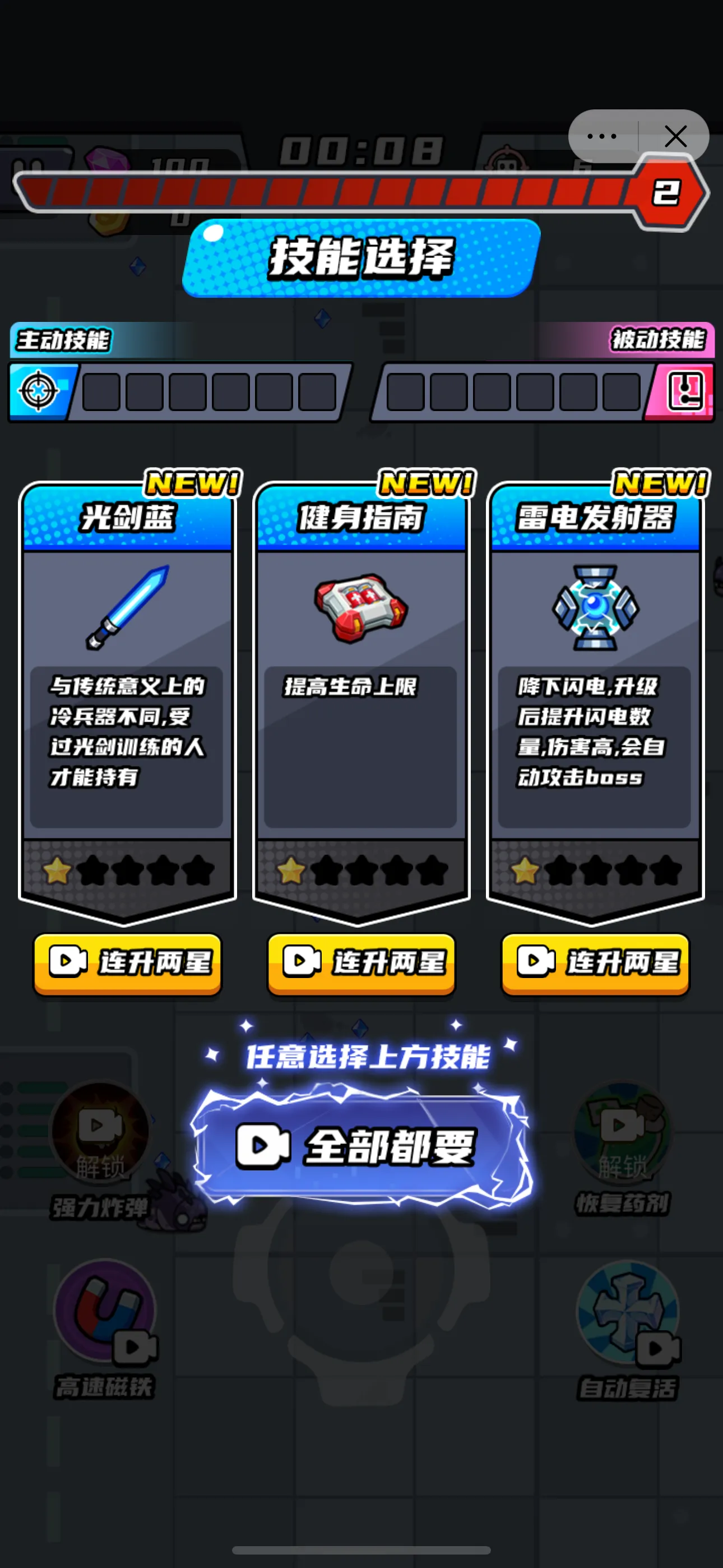Select the blue lightsaber icon on 光剑蓝 card
Screen dimensions: 723x1568
coord(127,608)
